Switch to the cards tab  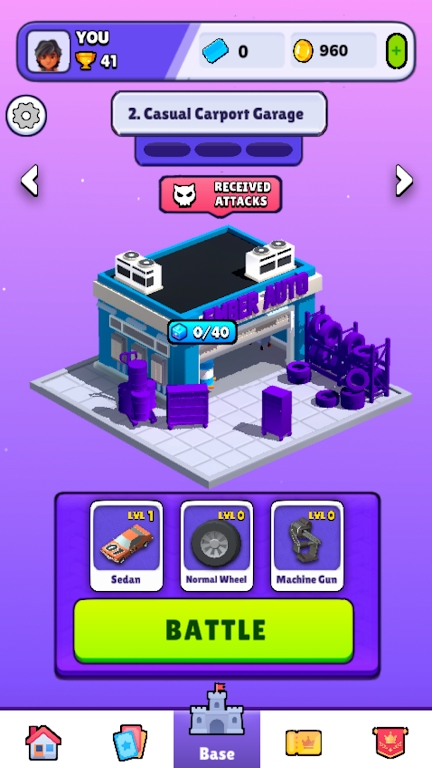click(x=130, y=742)
